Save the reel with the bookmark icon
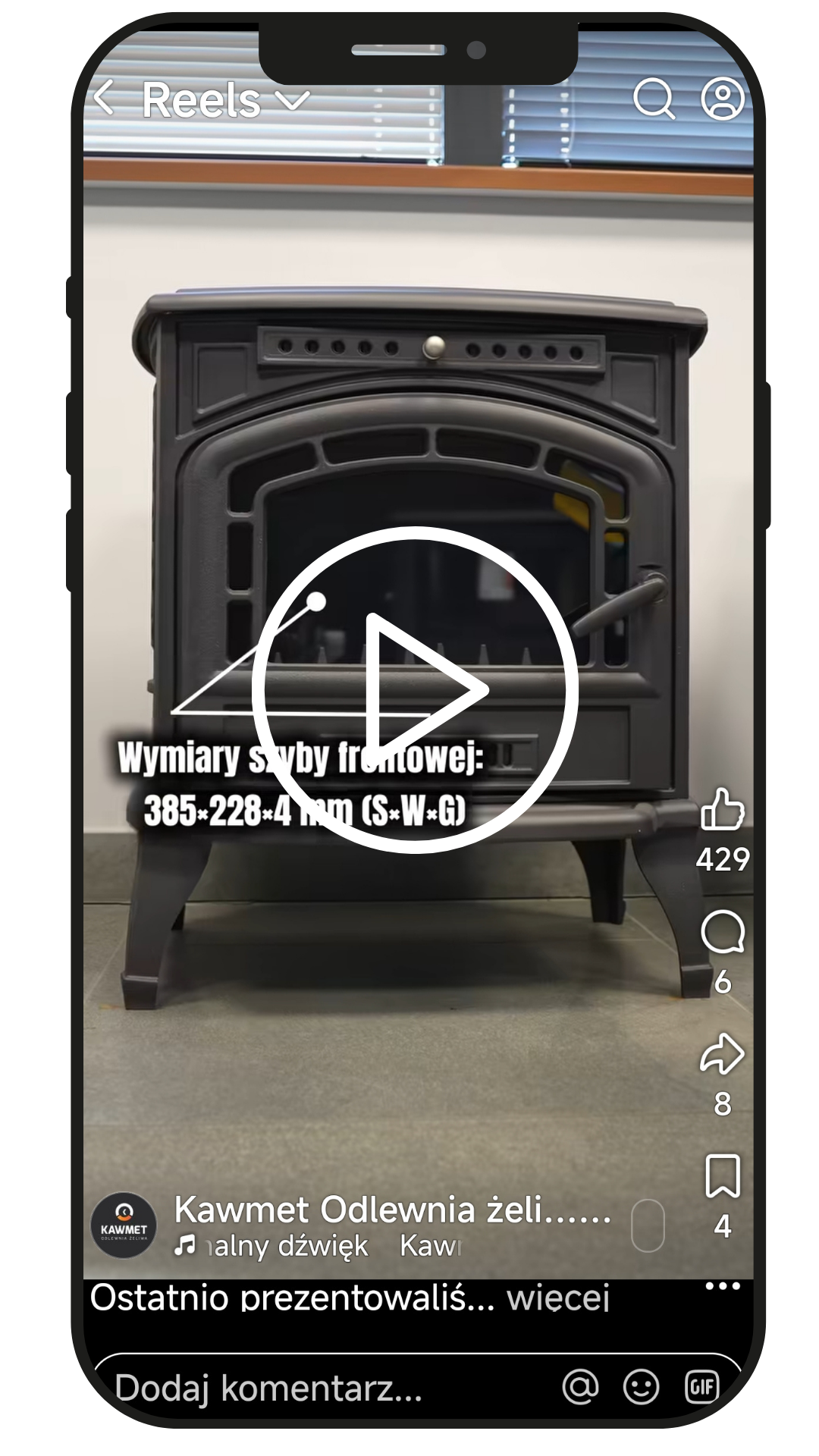The image size is (819, 1456). click(722, 1176)
